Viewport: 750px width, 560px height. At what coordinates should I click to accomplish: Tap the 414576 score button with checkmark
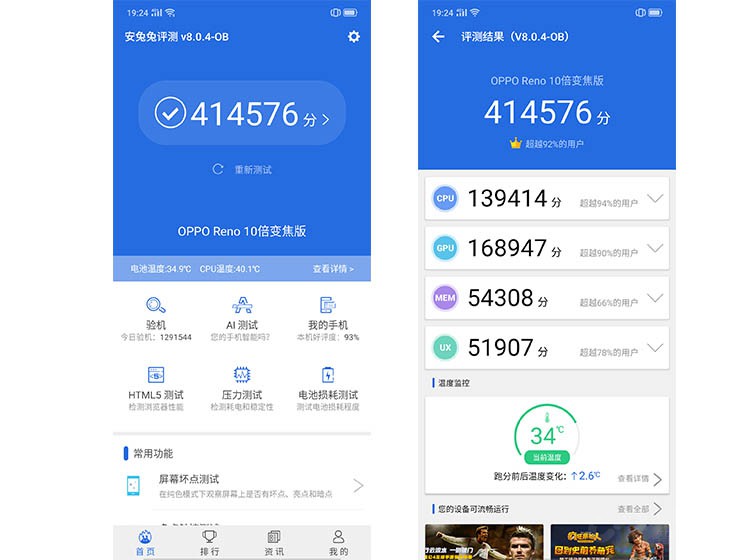click(x=242, y=114)
